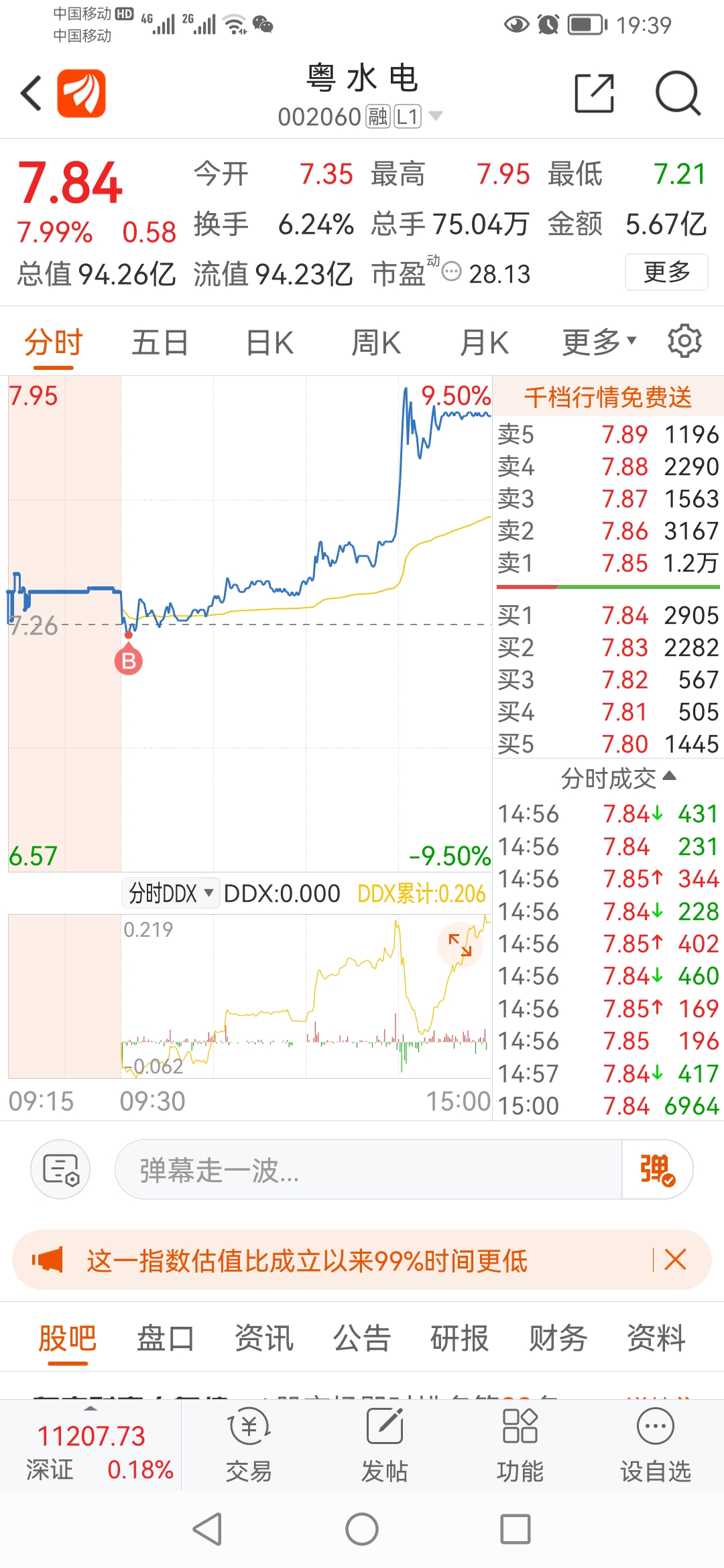Open the search magnifier
Viewport: 724px width, 1568px height.
pyautogui.click(x=678, y=93)
